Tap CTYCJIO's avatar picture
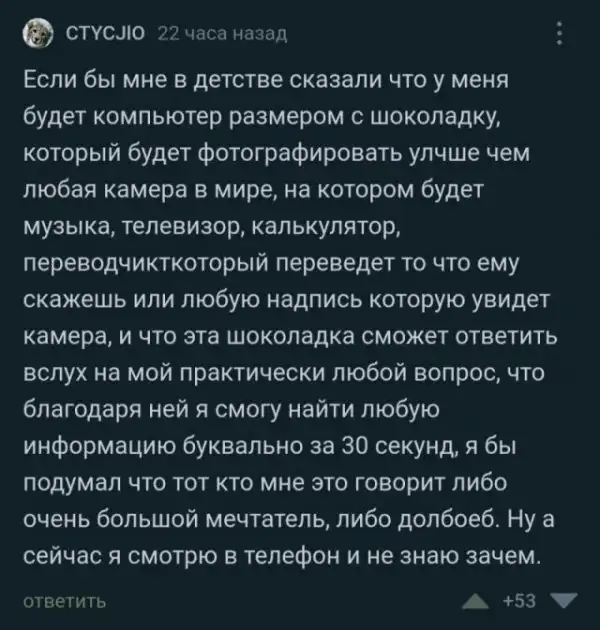Image resolution: width=600 pixels, height=630 pixels. [x=38, y=36]
